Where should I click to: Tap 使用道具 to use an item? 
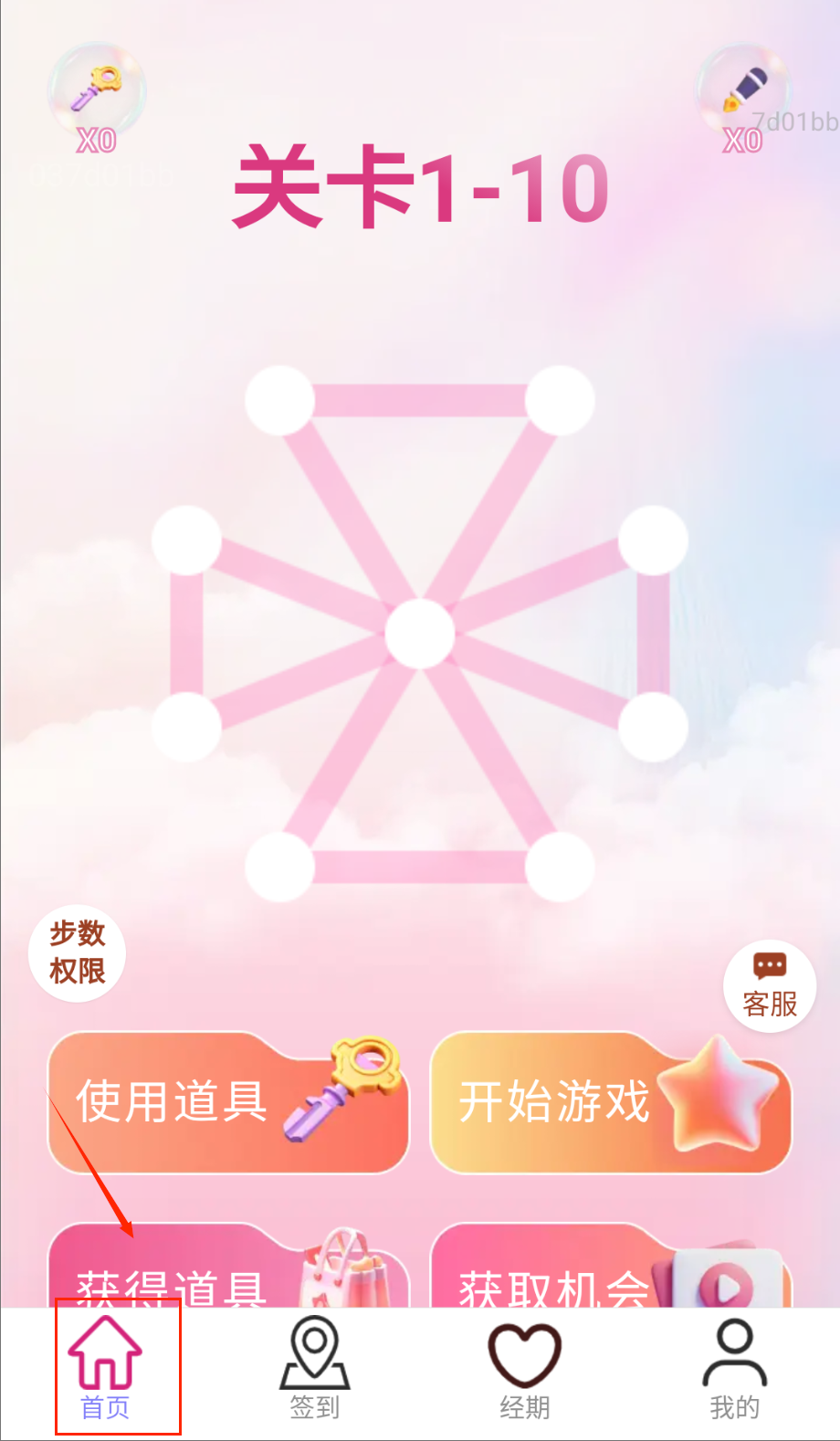[x=228, y=1102]
